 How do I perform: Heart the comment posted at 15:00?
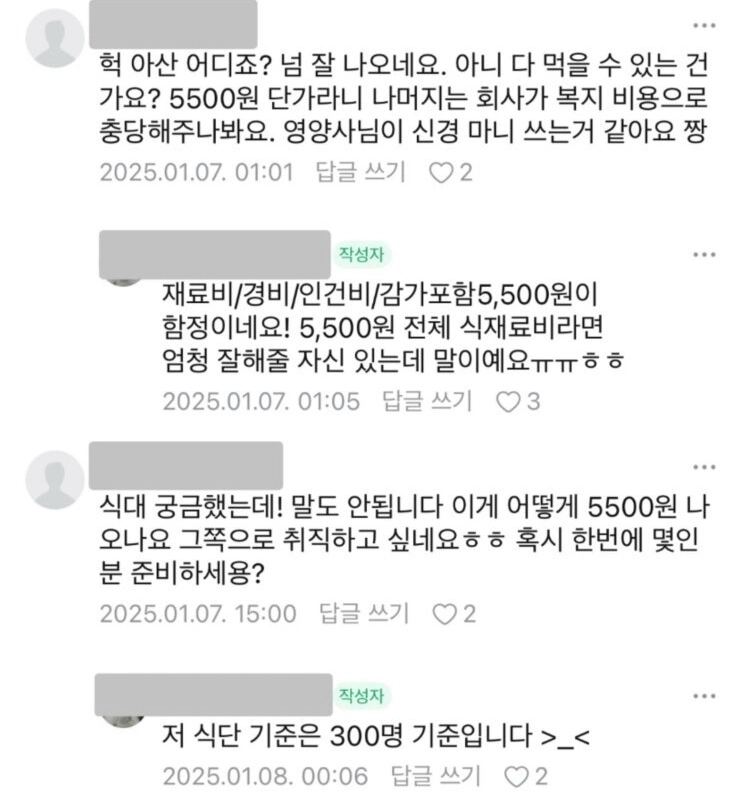(x=453, y=613)
